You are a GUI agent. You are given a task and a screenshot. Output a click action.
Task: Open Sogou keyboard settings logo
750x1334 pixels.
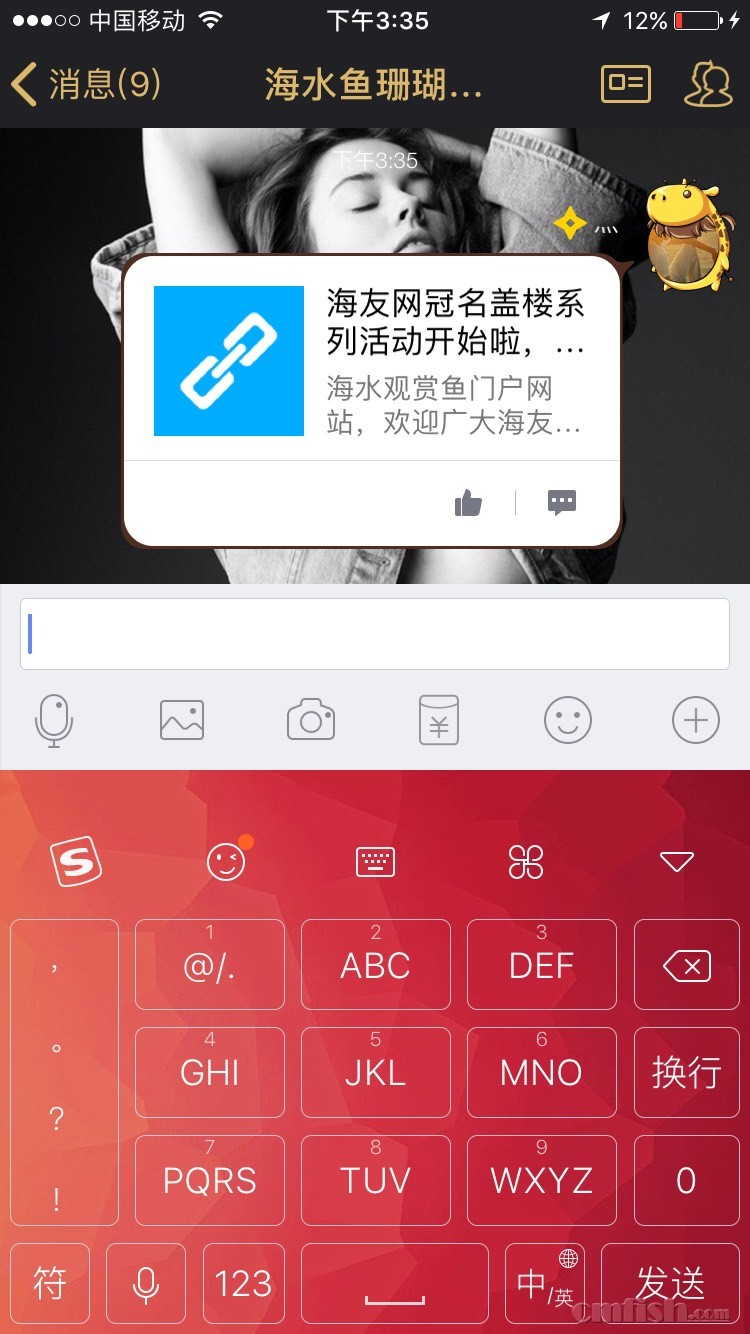point(77,862)
